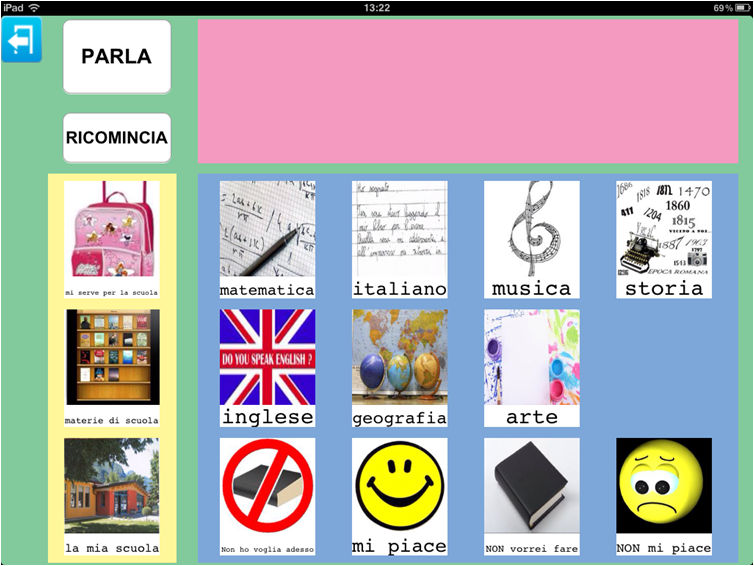754x566 pixels.
Task: Tap the 'Non ho voglia adesso' tile
Action: (267, 496)
